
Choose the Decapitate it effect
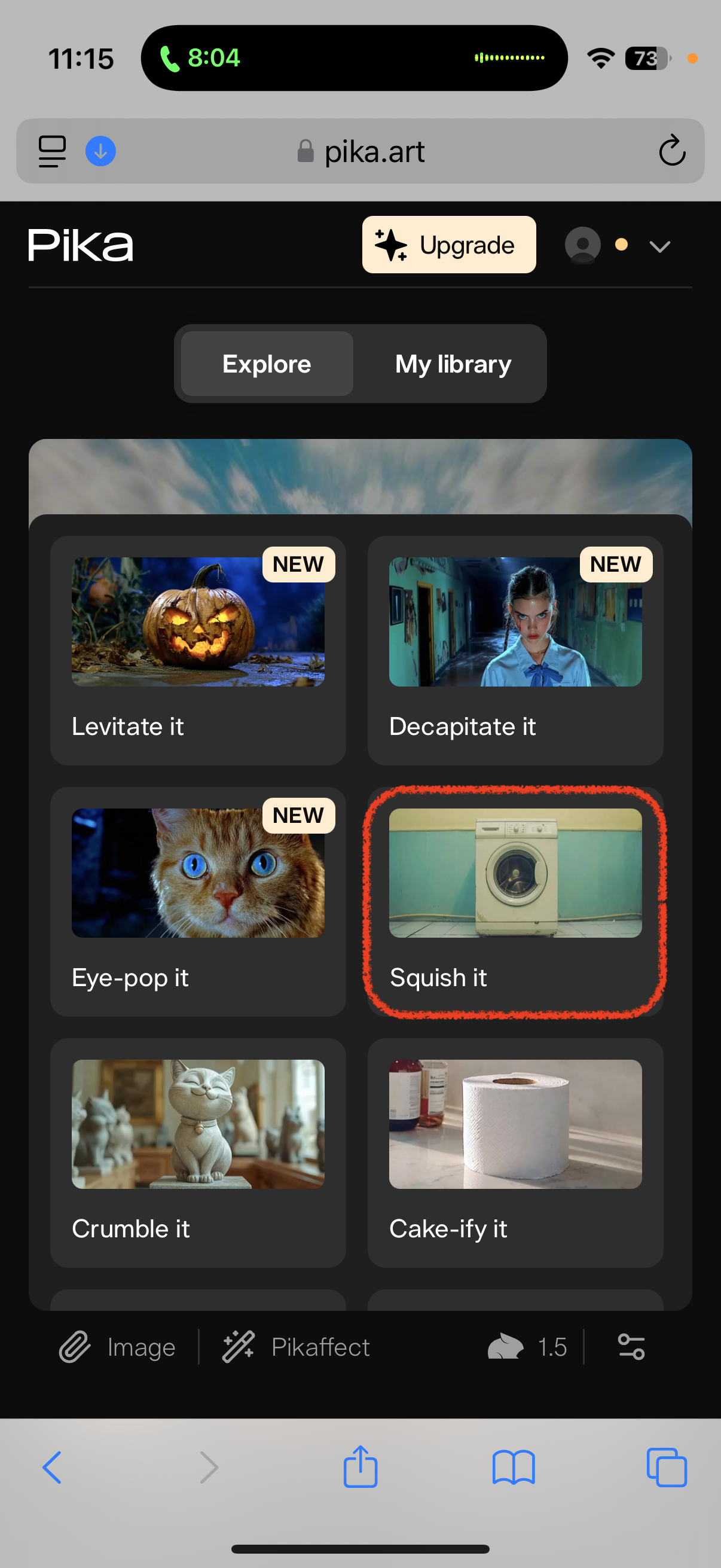click(515, 649)
